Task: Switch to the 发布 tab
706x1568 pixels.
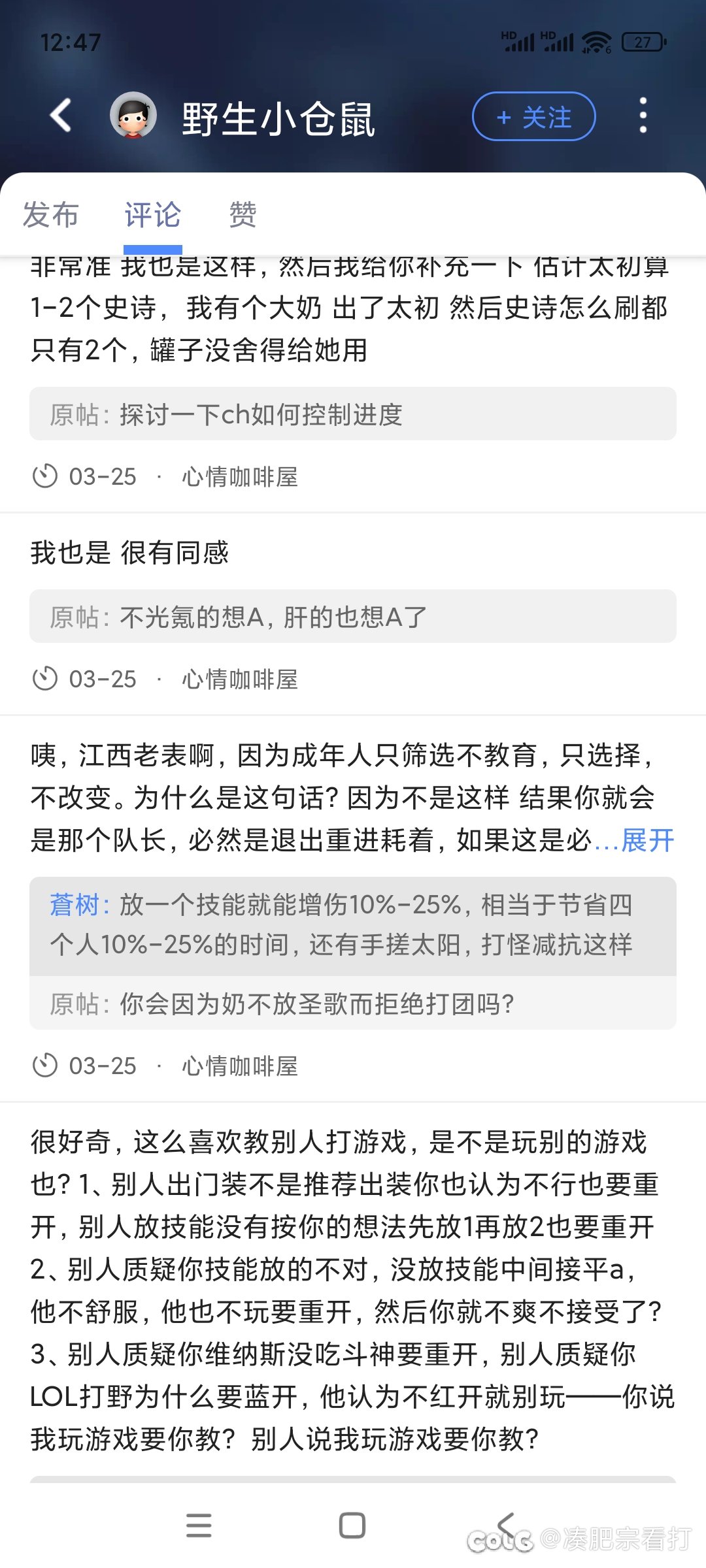Action: (50, 215)
